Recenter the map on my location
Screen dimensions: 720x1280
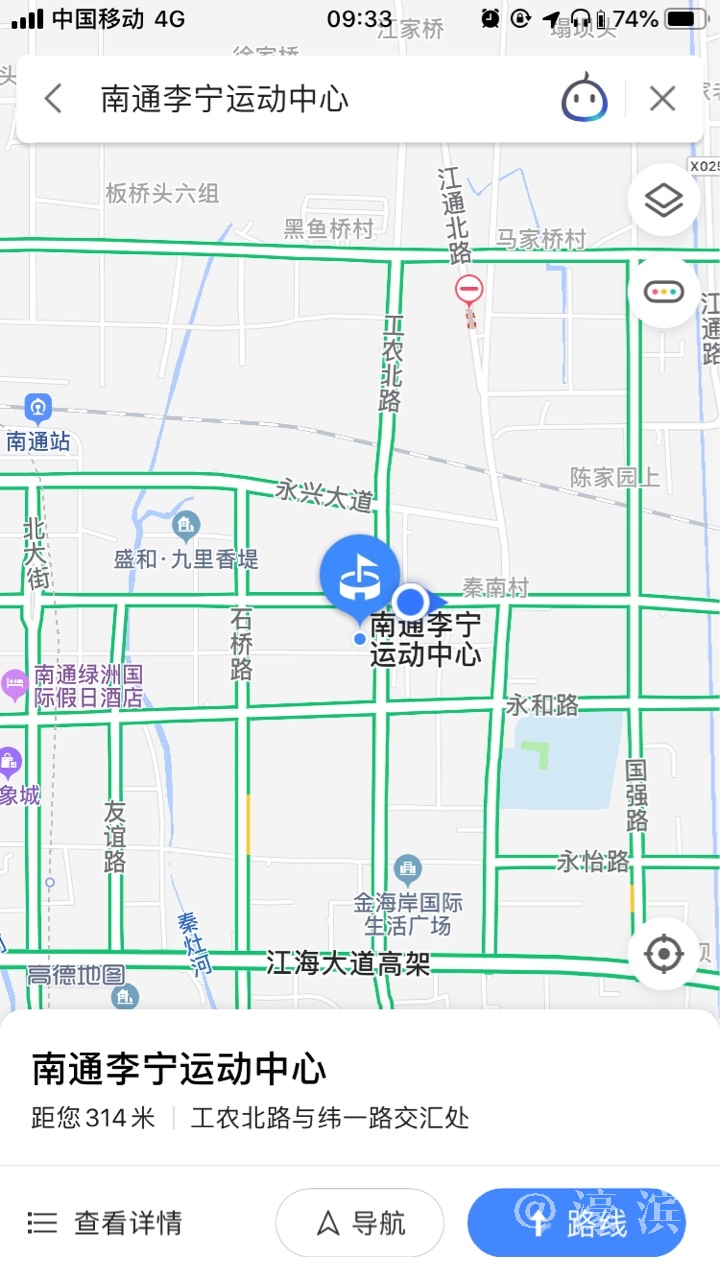coord(663,954)
